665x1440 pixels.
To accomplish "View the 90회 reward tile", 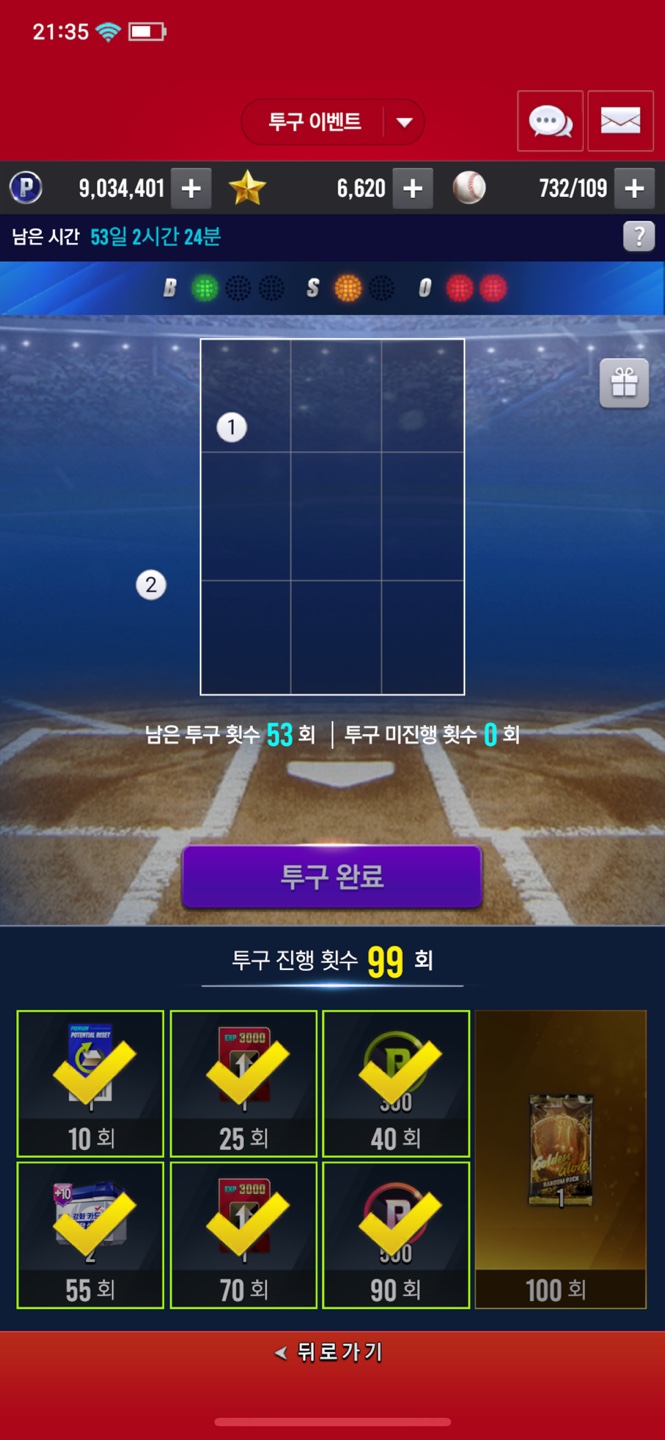I will click(x=396, y=1235).
